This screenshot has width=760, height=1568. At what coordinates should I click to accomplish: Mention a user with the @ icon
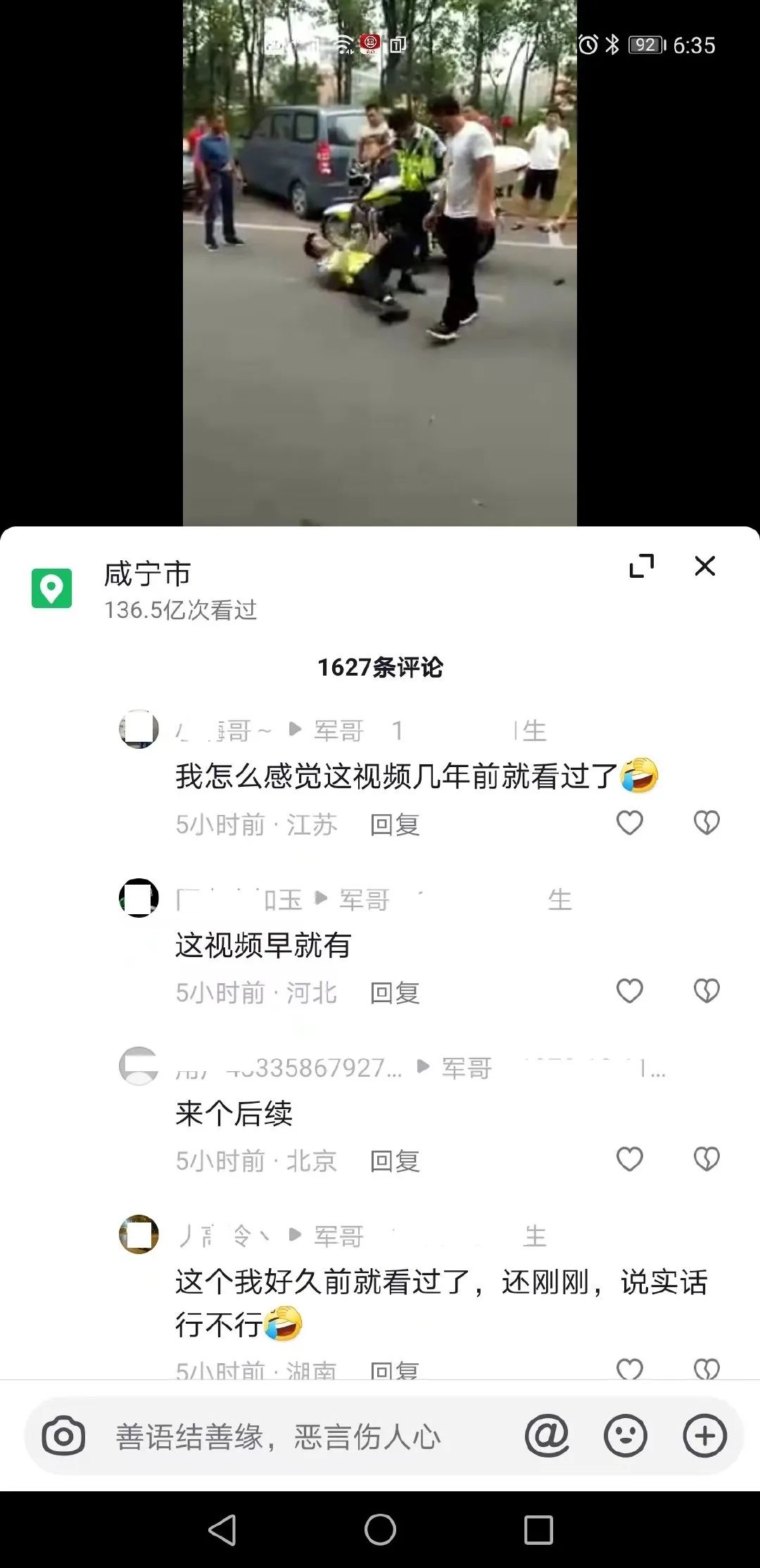click(547, 1436)
